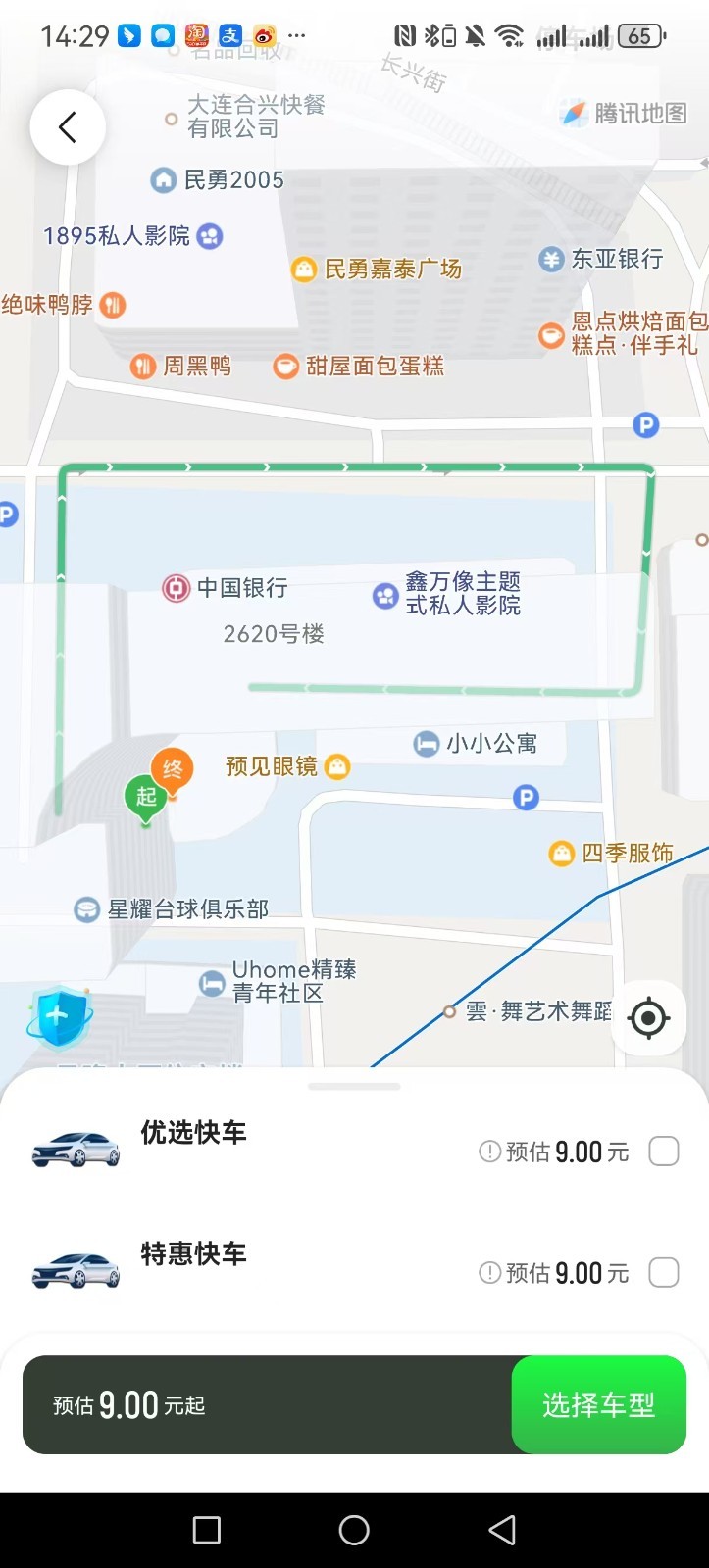Check the 特惠快车 checkbox
Screen dimensions: 709x1568
click(x=664, y=1273)
